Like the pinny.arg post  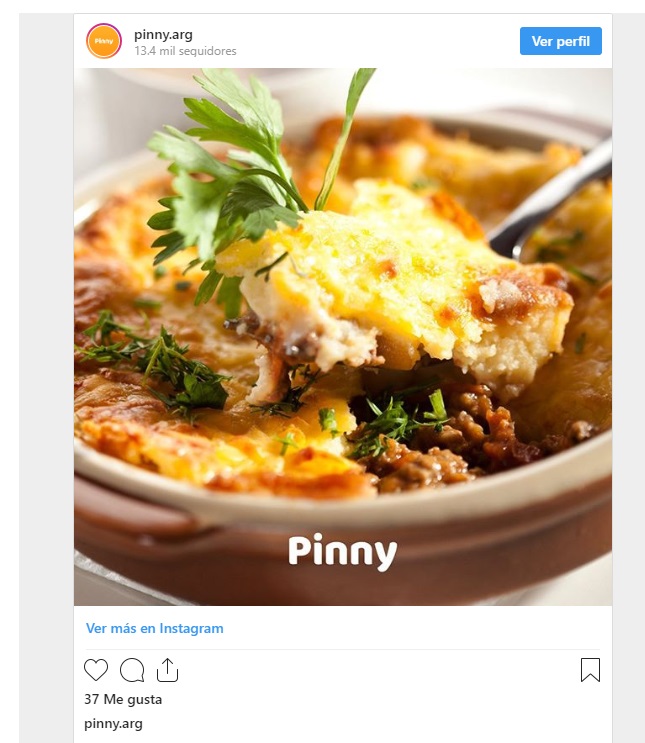point(96,670)
